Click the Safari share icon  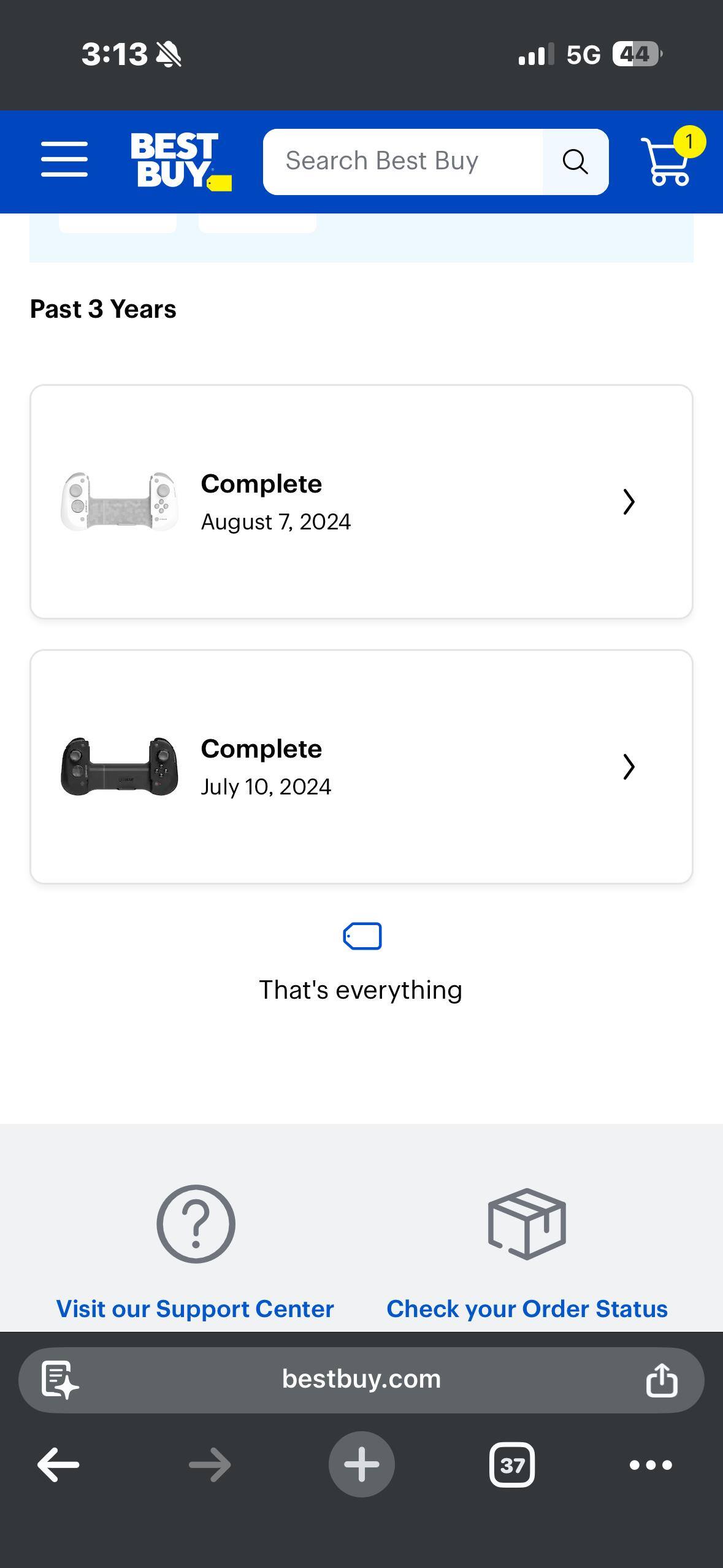[662, 1379]
